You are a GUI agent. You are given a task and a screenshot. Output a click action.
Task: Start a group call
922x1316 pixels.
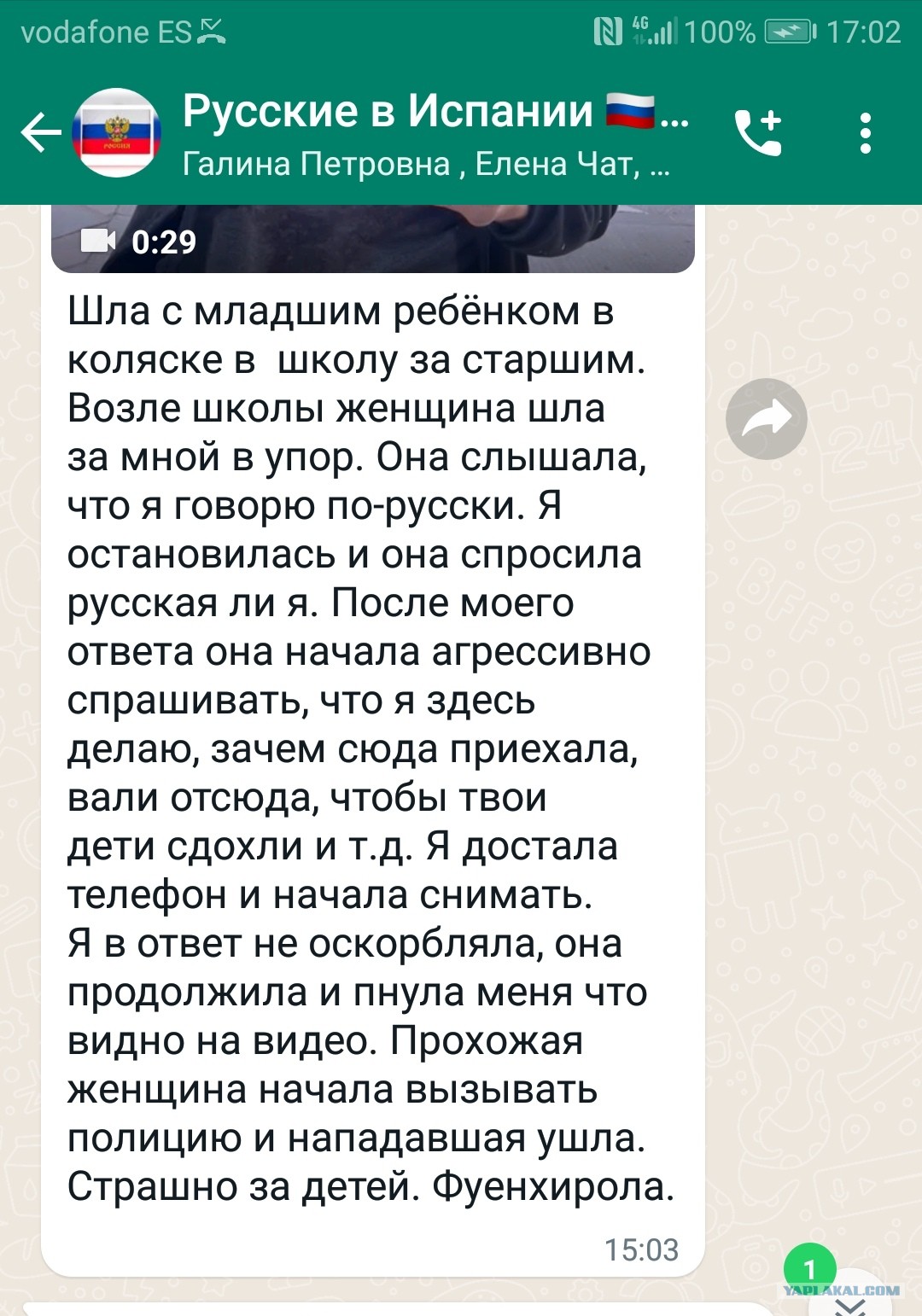click(x=758, y=133)
